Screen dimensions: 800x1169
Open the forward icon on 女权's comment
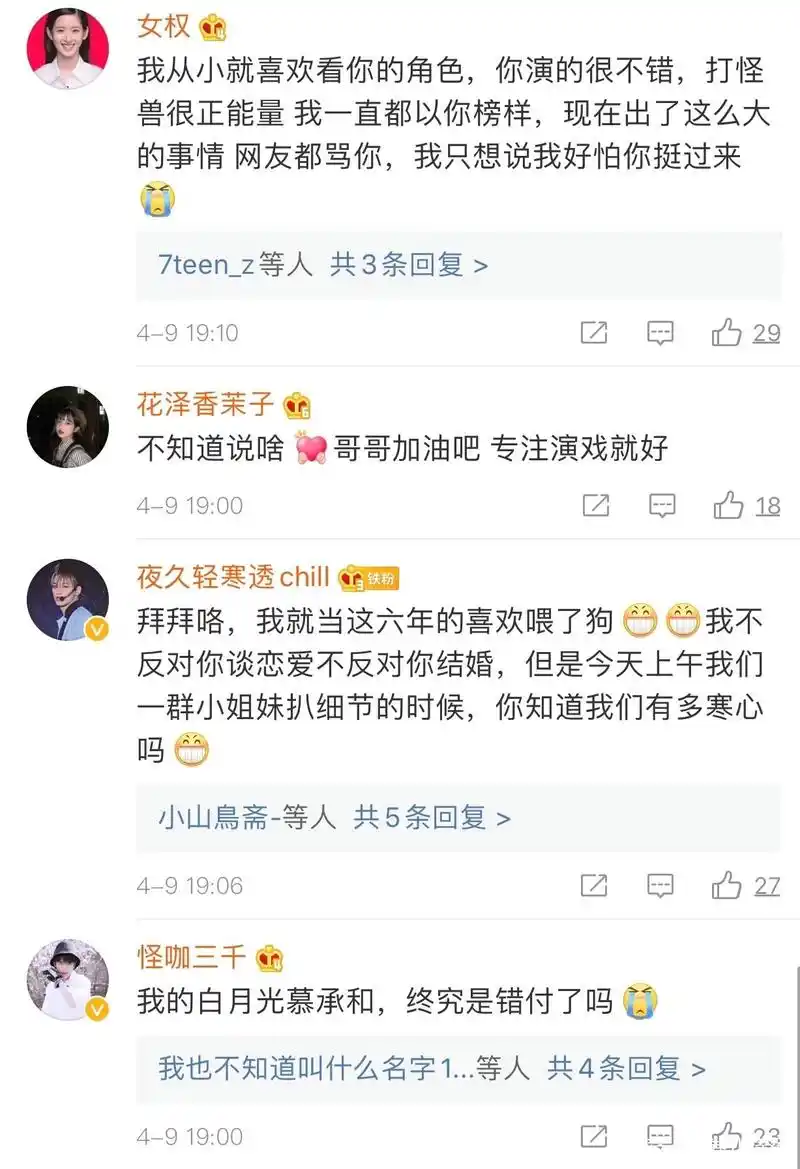click(x=592, y=333)
